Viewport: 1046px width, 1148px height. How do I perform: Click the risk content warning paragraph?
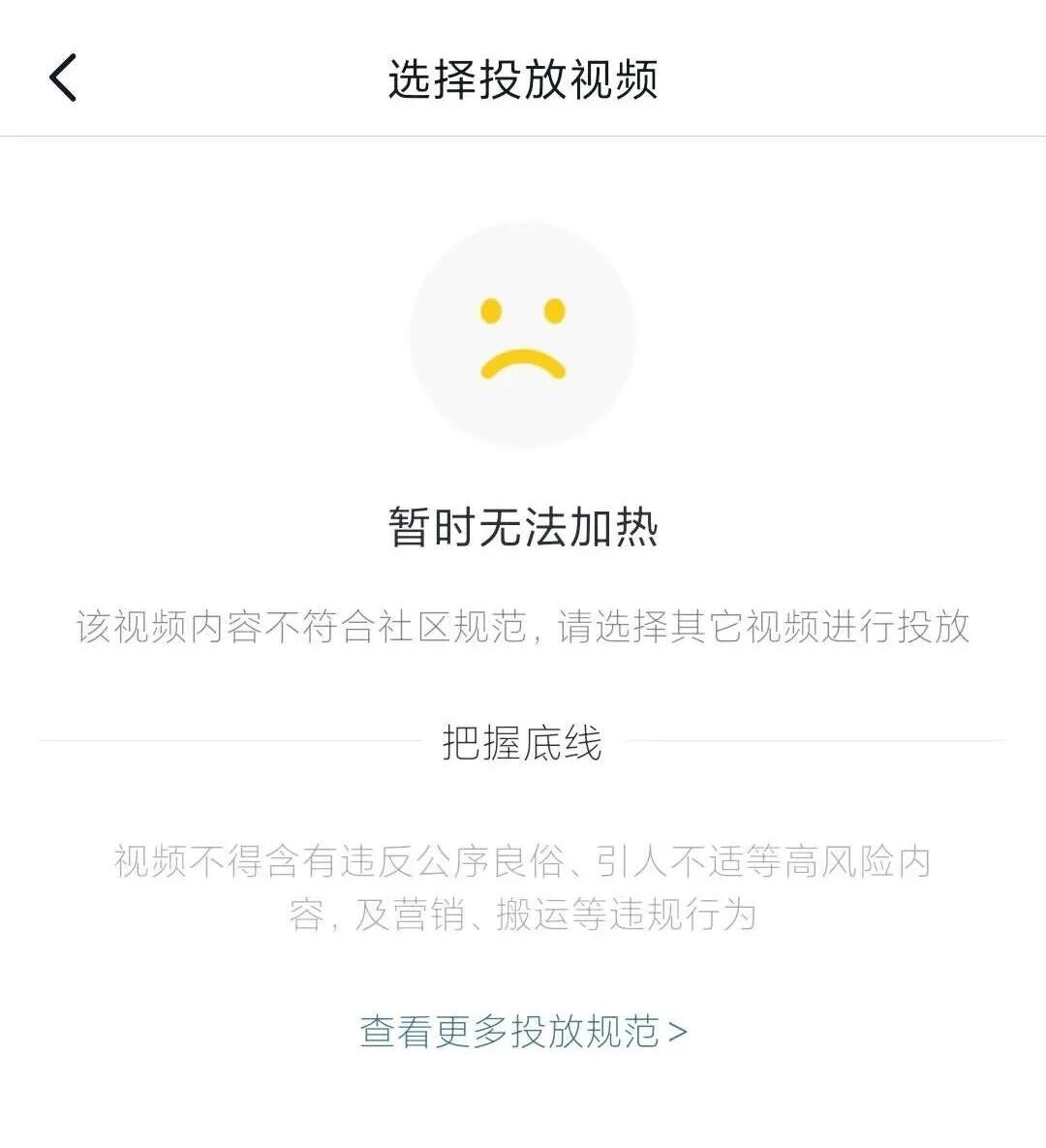[523, 886]
